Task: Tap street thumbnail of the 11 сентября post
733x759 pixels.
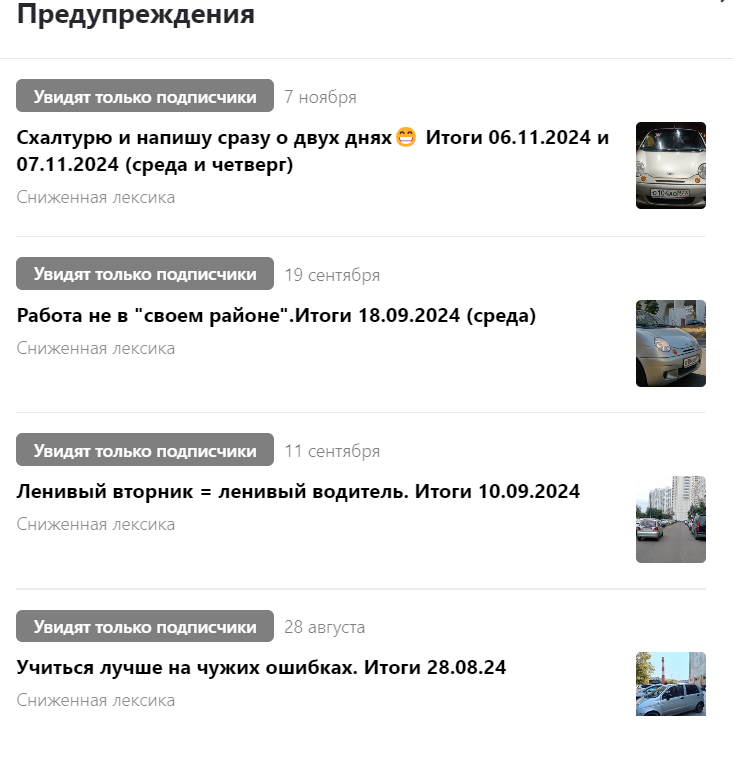Action: click(x=670, y=519)
